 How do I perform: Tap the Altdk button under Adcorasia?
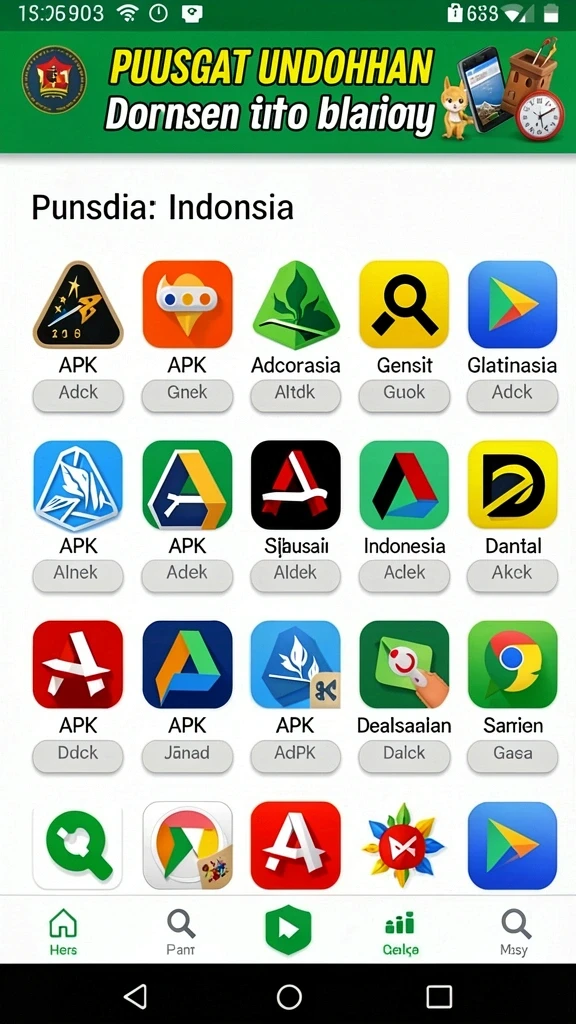pos(296,394)
